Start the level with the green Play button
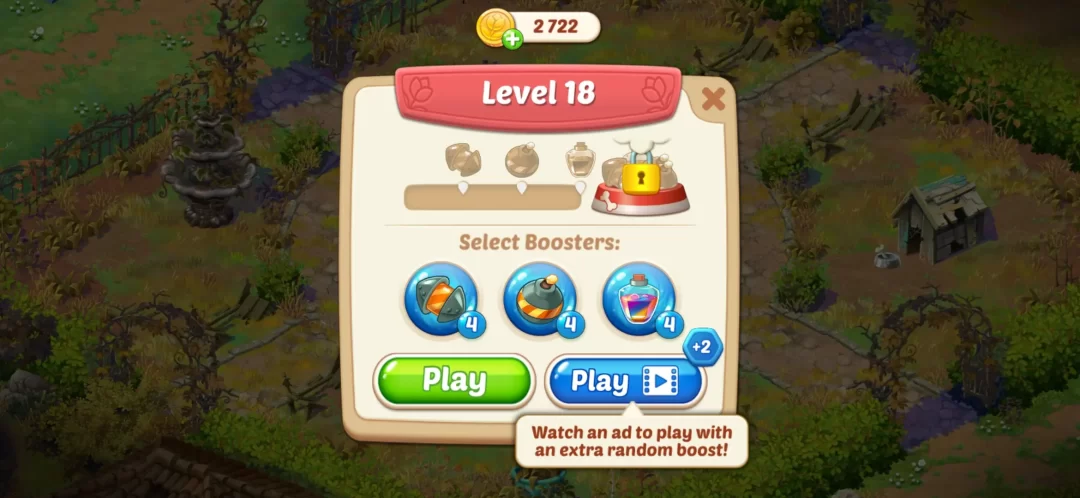 coord(453,380)
